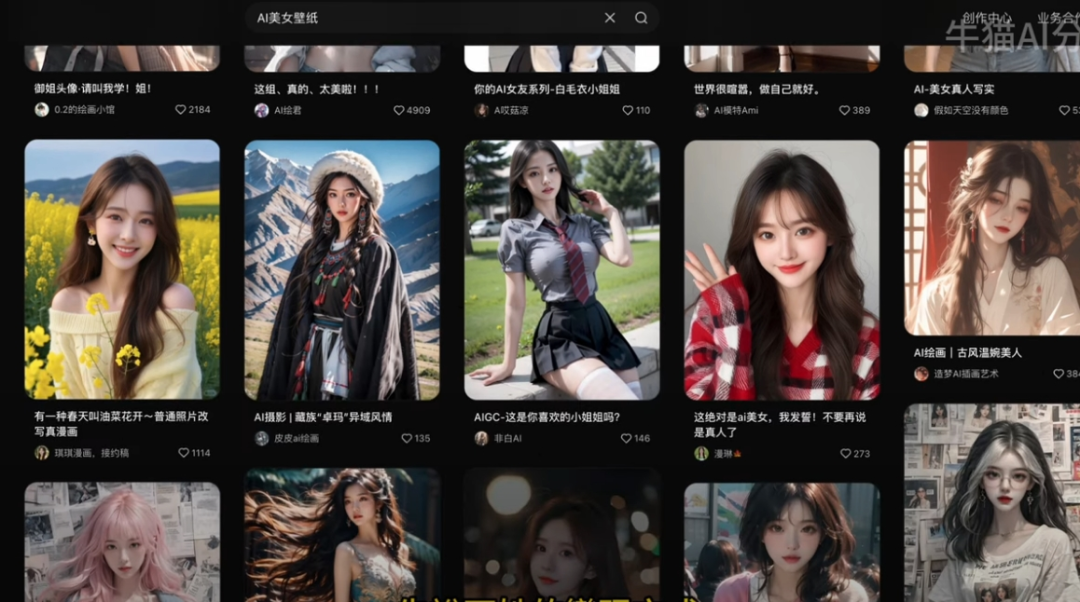Like the 世界很喧嚣，做自己就好 post
The image size is (1080, 602).
pyautogui.click(x=844, y=110)
